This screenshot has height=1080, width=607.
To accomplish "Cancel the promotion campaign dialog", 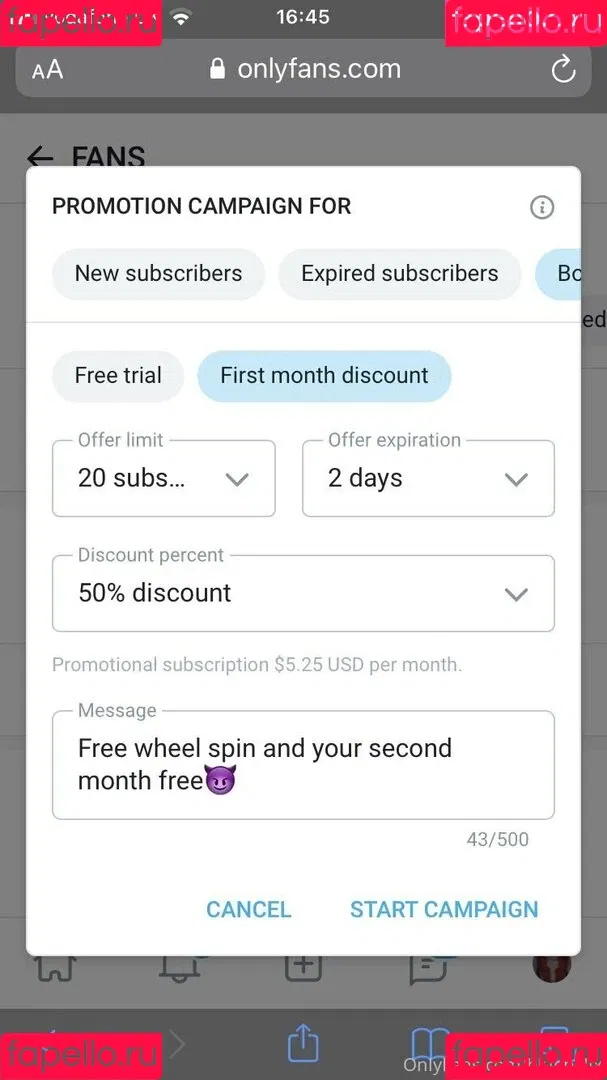I will click(x=248, y=909).
